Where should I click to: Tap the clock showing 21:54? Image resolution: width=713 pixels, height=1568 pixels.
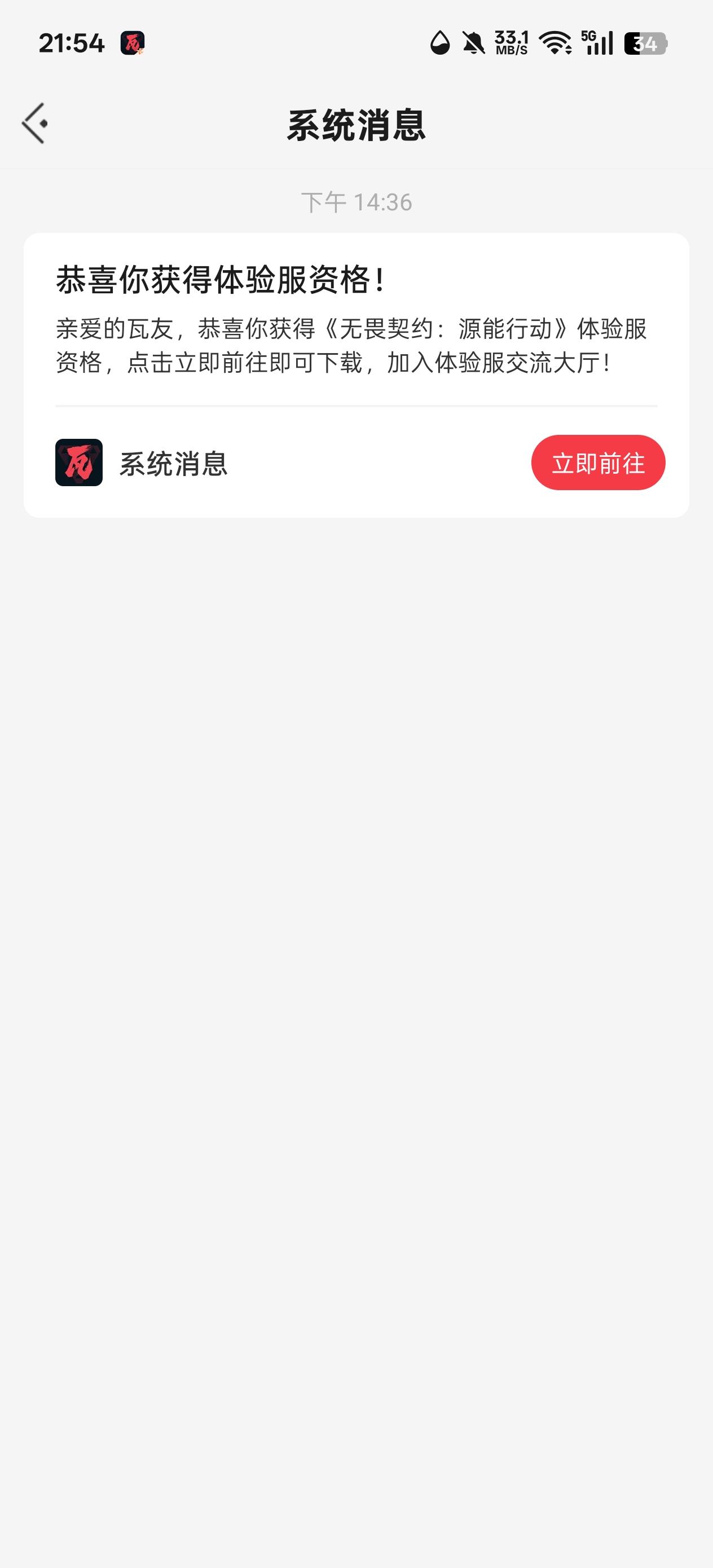(71, 43)
